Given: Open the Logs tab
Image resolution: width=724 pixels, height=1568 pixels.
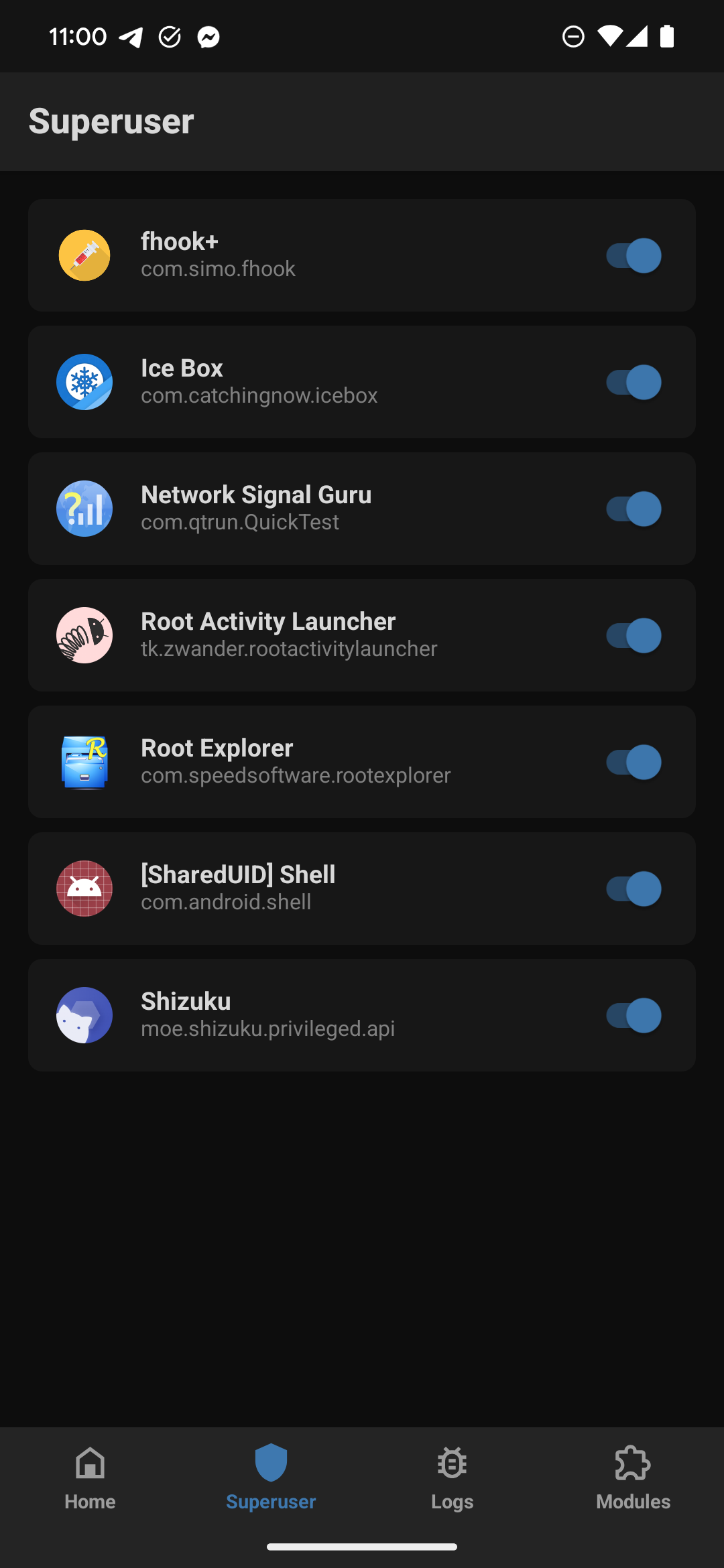Looking at the screenshot, I should click(452, 1478).
